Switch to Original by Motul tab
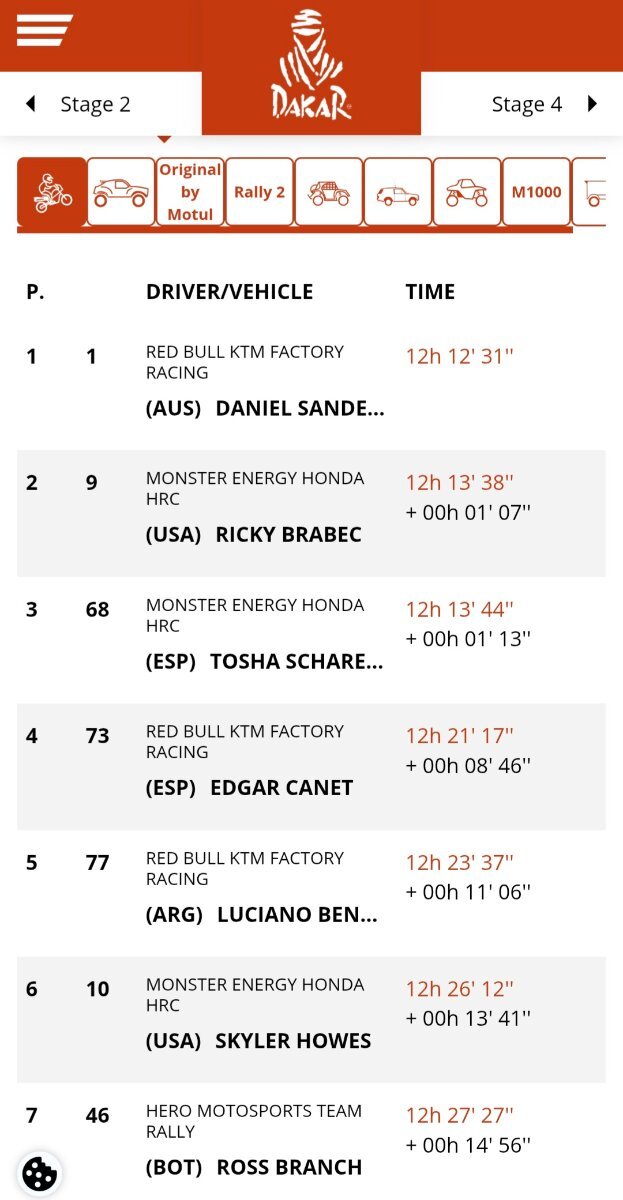623x1200 pixels. [190, 192]
